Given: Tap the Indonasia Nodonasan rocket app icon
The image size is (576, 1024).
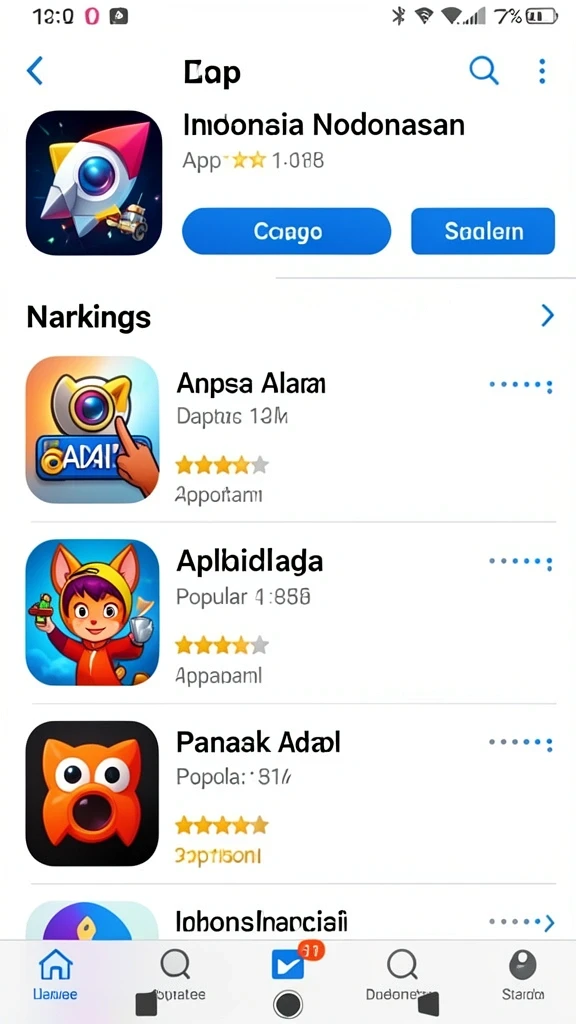Looking at the screenshot, I should coord(93,182).
